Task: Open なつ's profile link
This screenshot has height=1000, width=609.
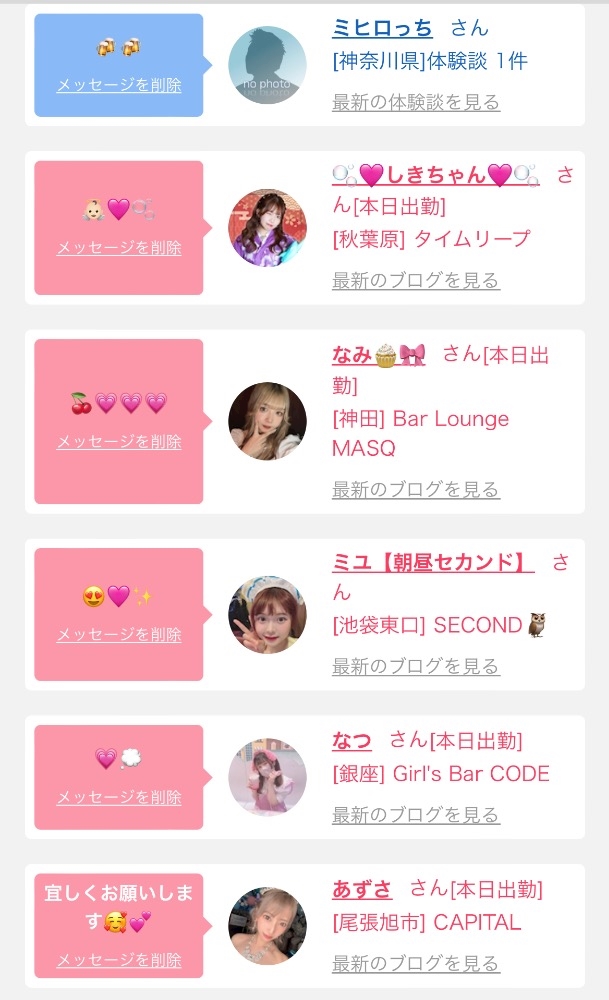Action: (351, 741)
